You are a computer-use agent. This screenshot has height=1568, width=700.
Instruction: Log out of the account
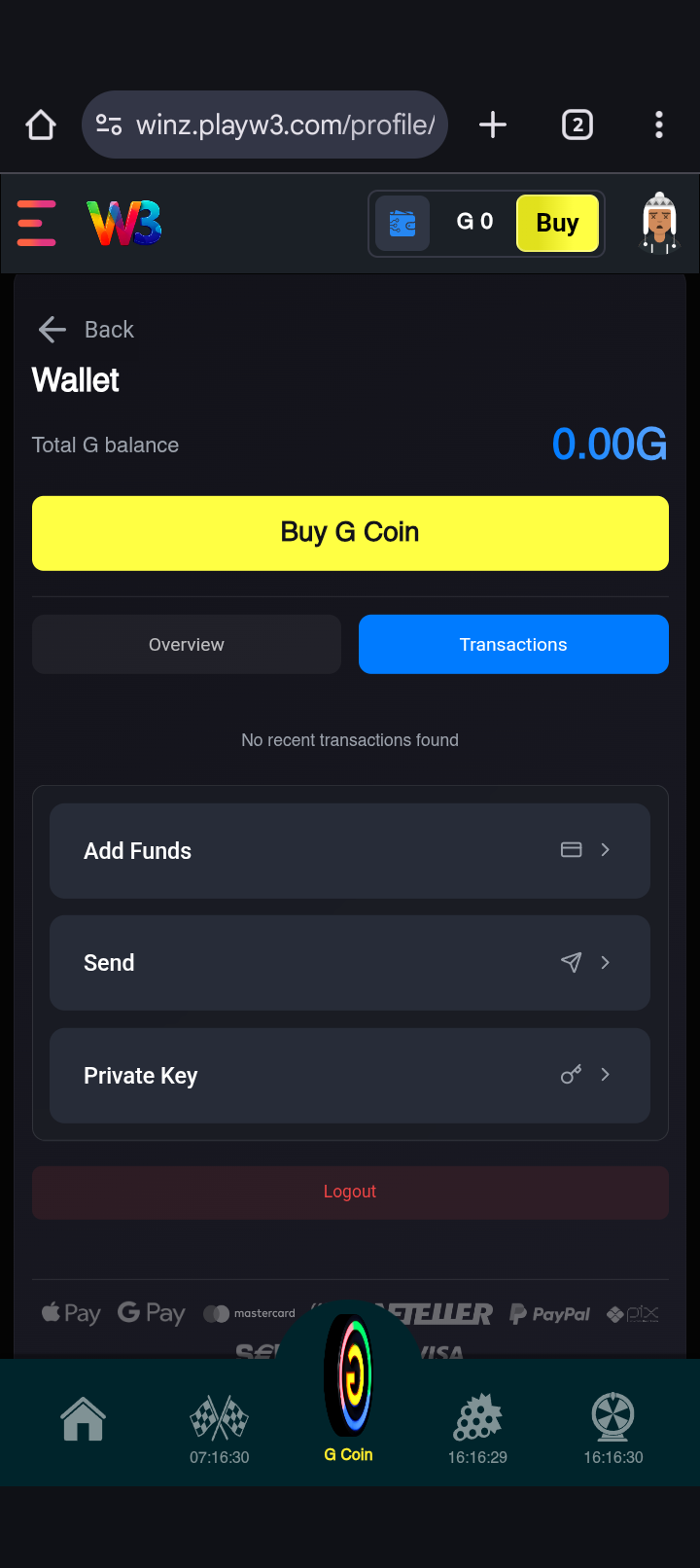coord(350,1192)
